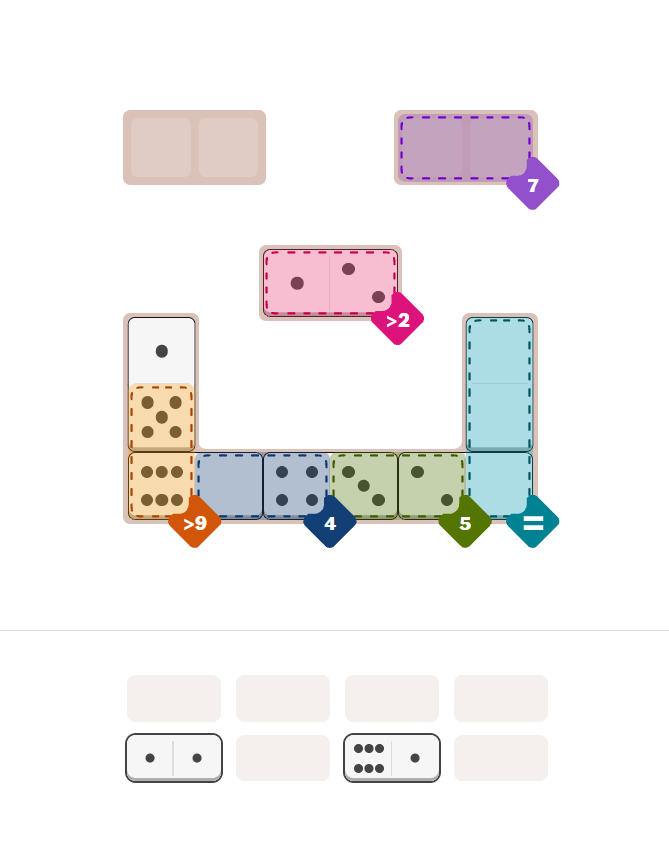Viewport: 669px width, 854px height.
Task: Select the double-one domino in the tray
Action: [174, 758]
